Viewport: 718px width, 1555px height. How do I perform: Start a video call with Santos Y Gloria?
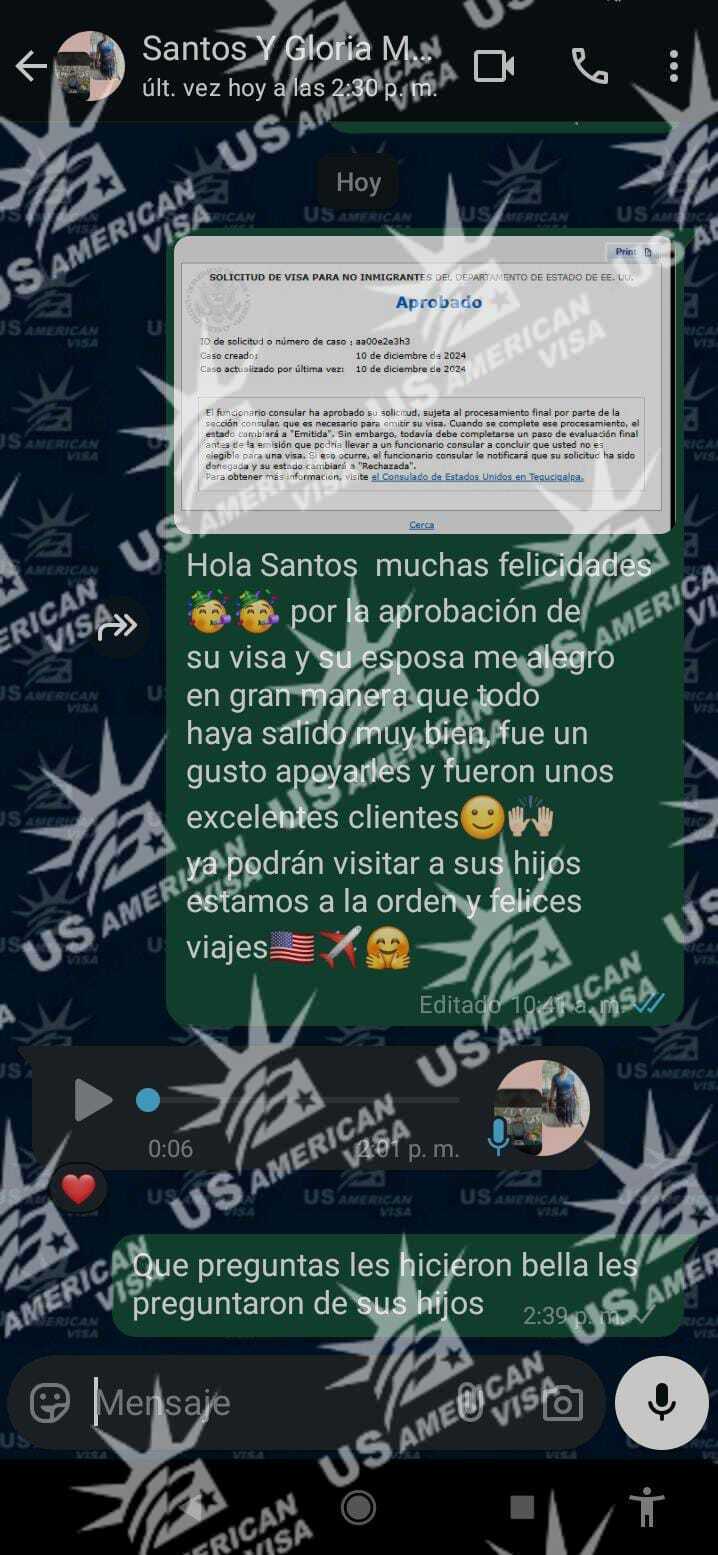494,67
